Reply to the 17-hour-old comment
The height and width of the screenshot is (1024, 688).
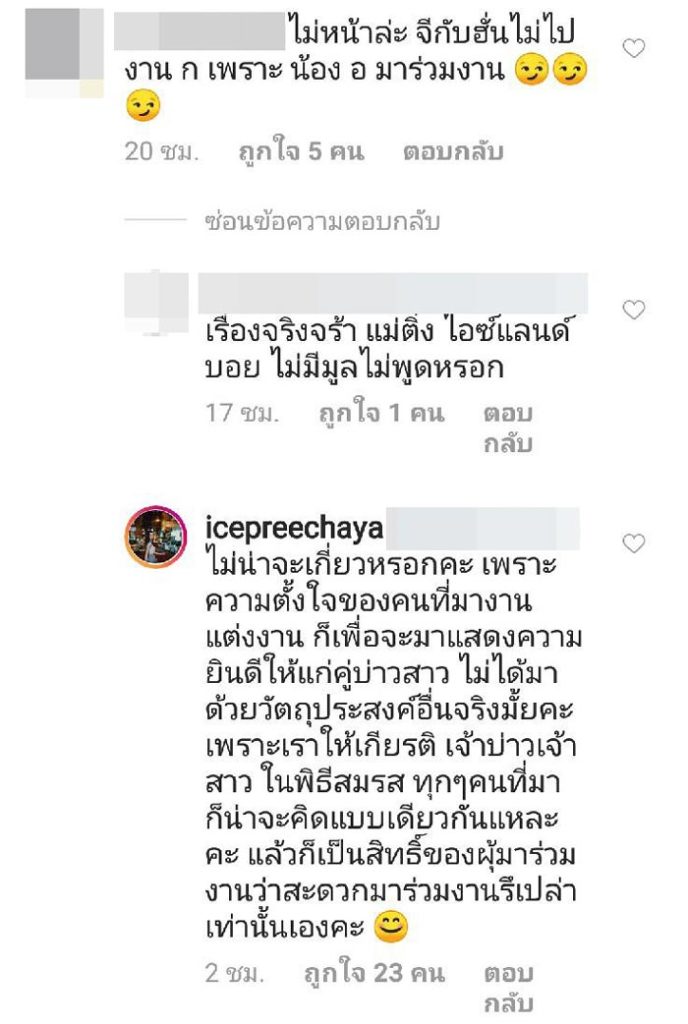[x=508, y=428]
